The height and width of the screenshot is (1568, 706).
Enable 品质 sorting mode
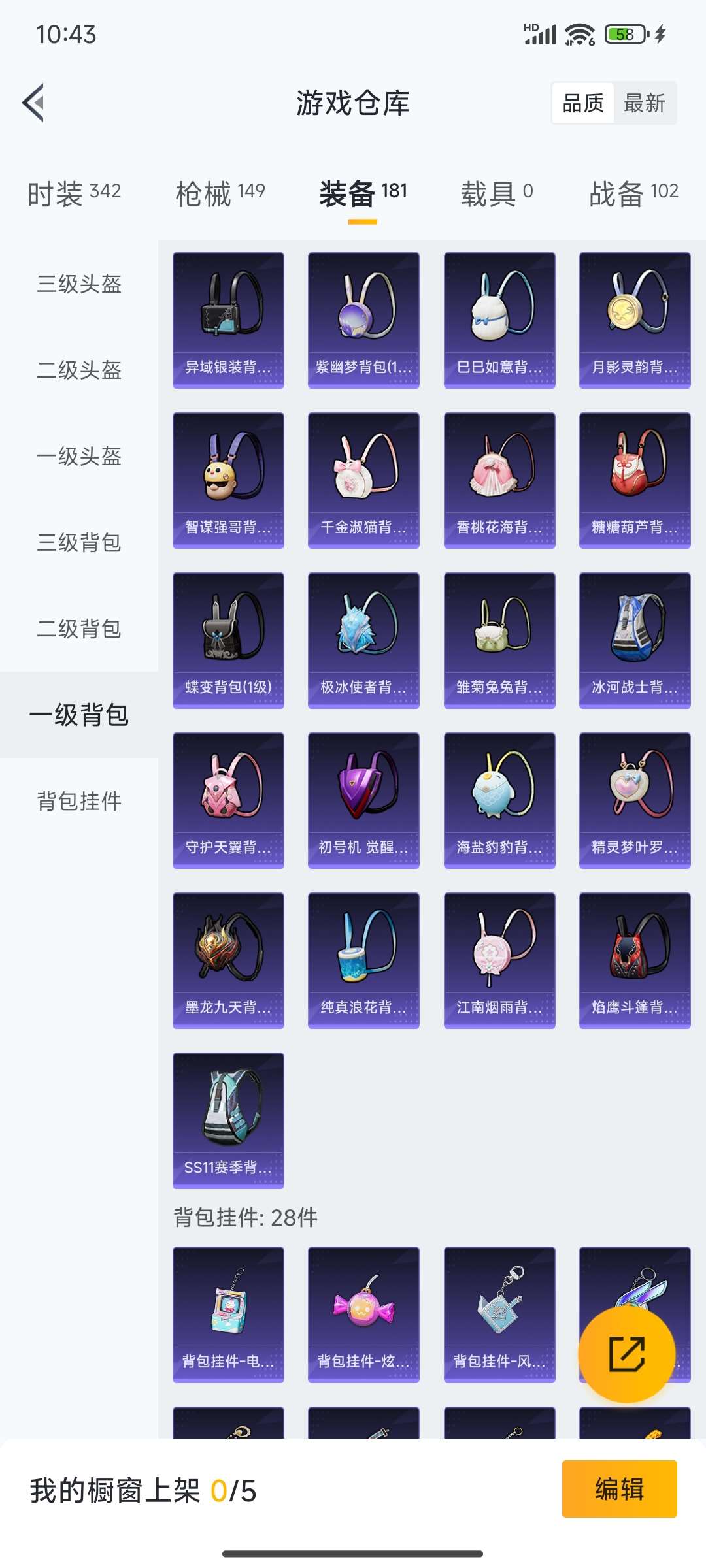click(x=584, y=103)
